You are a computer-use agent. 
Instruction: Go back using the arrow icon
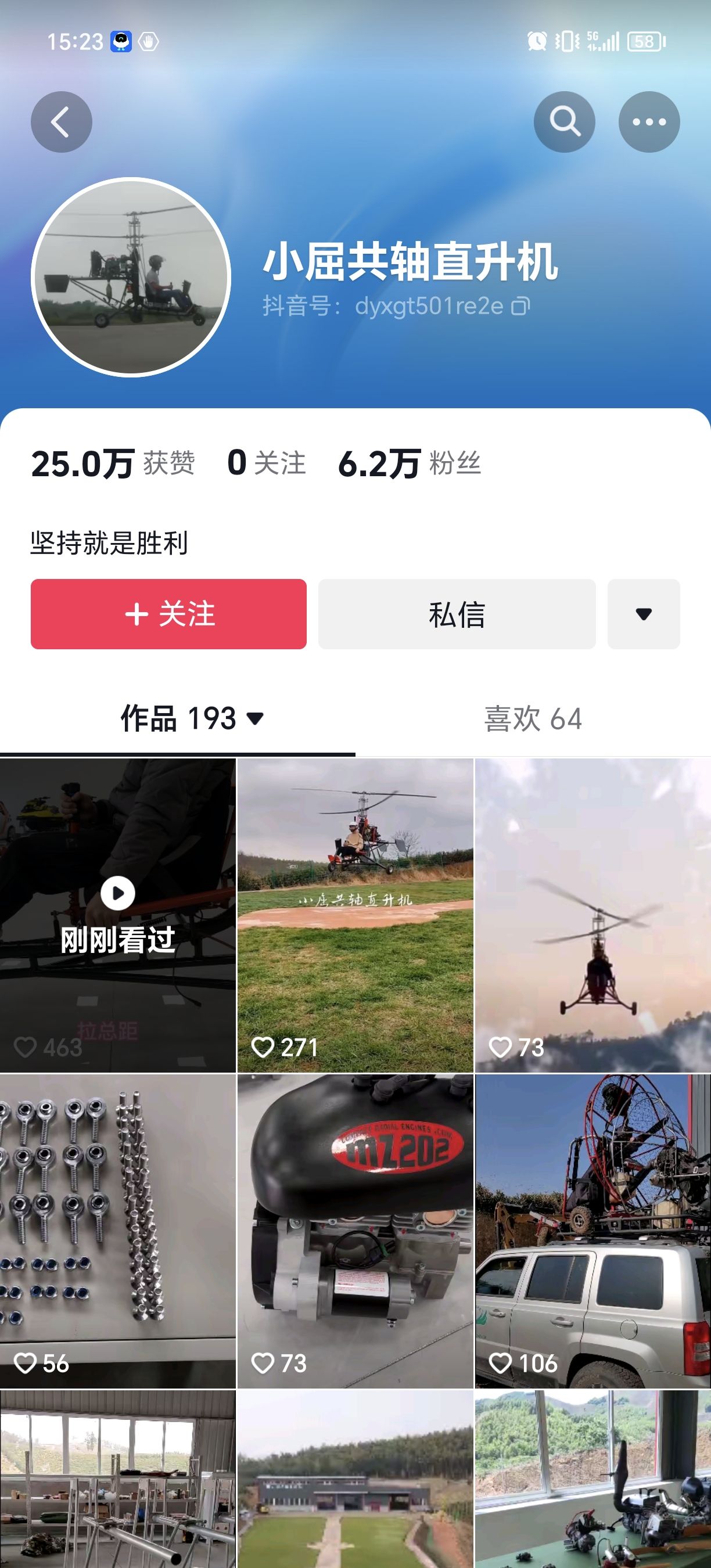click(x=62, y=122)
